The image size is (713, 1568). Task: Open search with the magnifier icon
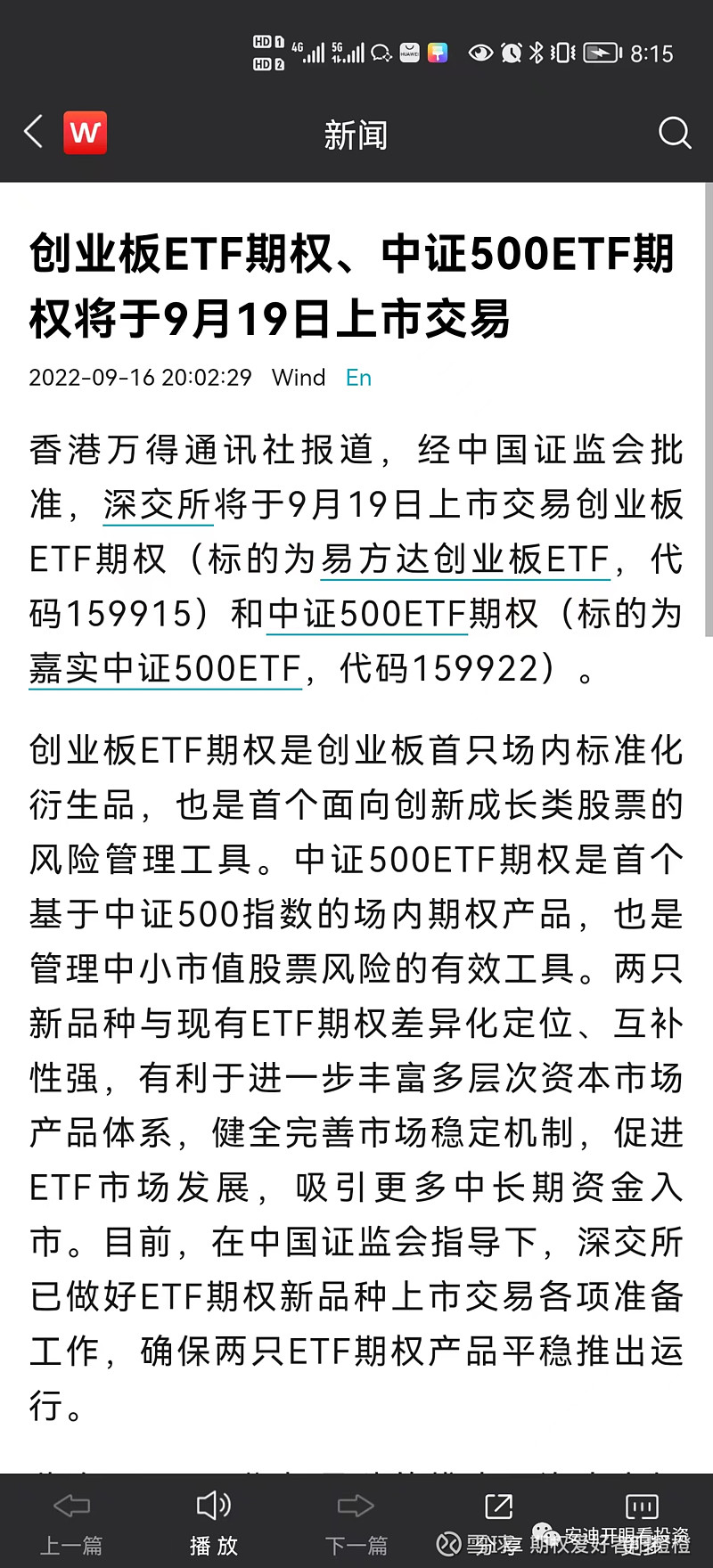(675, 133)
